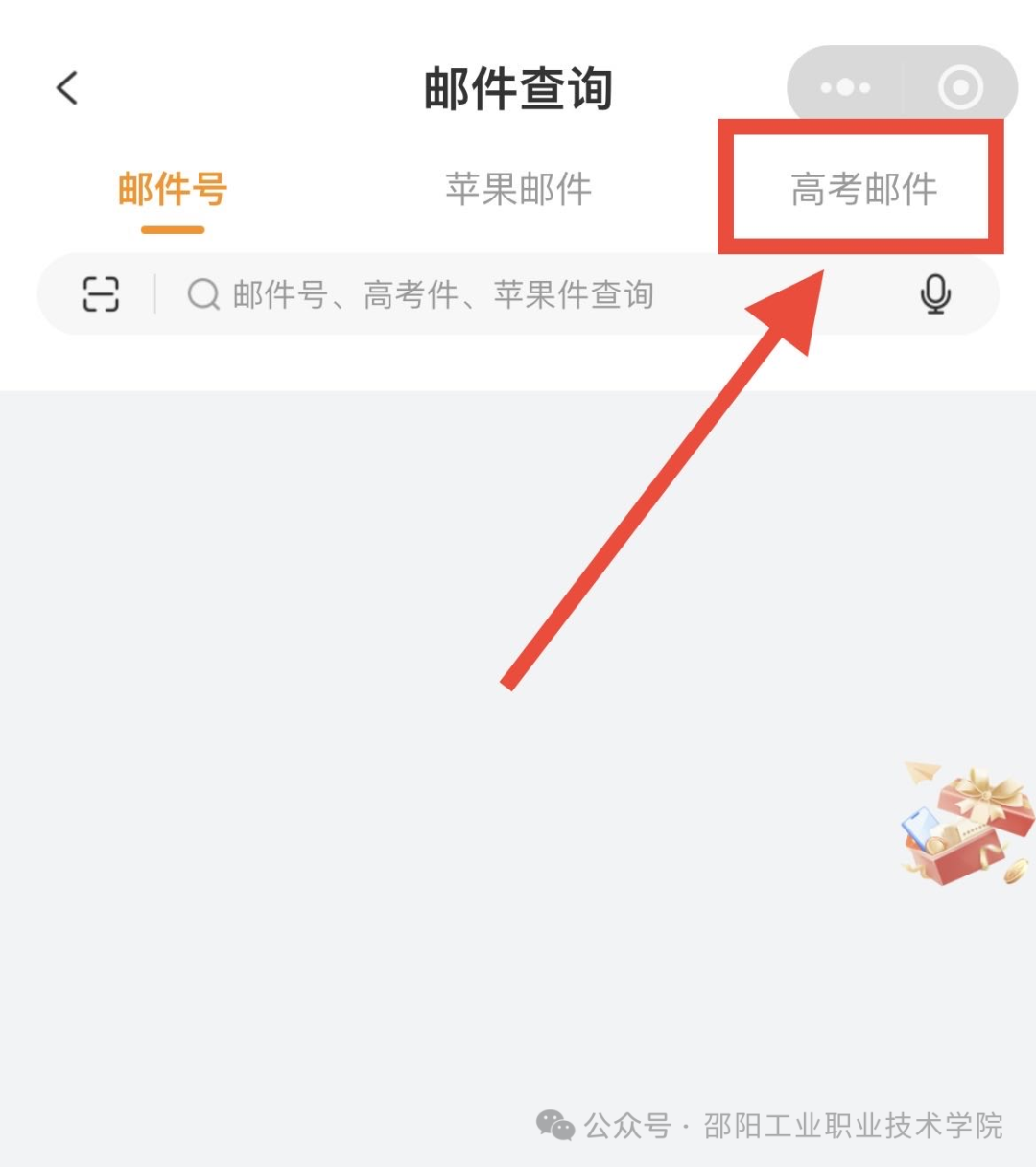Close the mini program via circle icon
The height and width of the screenshot is (1167, 1036).
(959, 88)
